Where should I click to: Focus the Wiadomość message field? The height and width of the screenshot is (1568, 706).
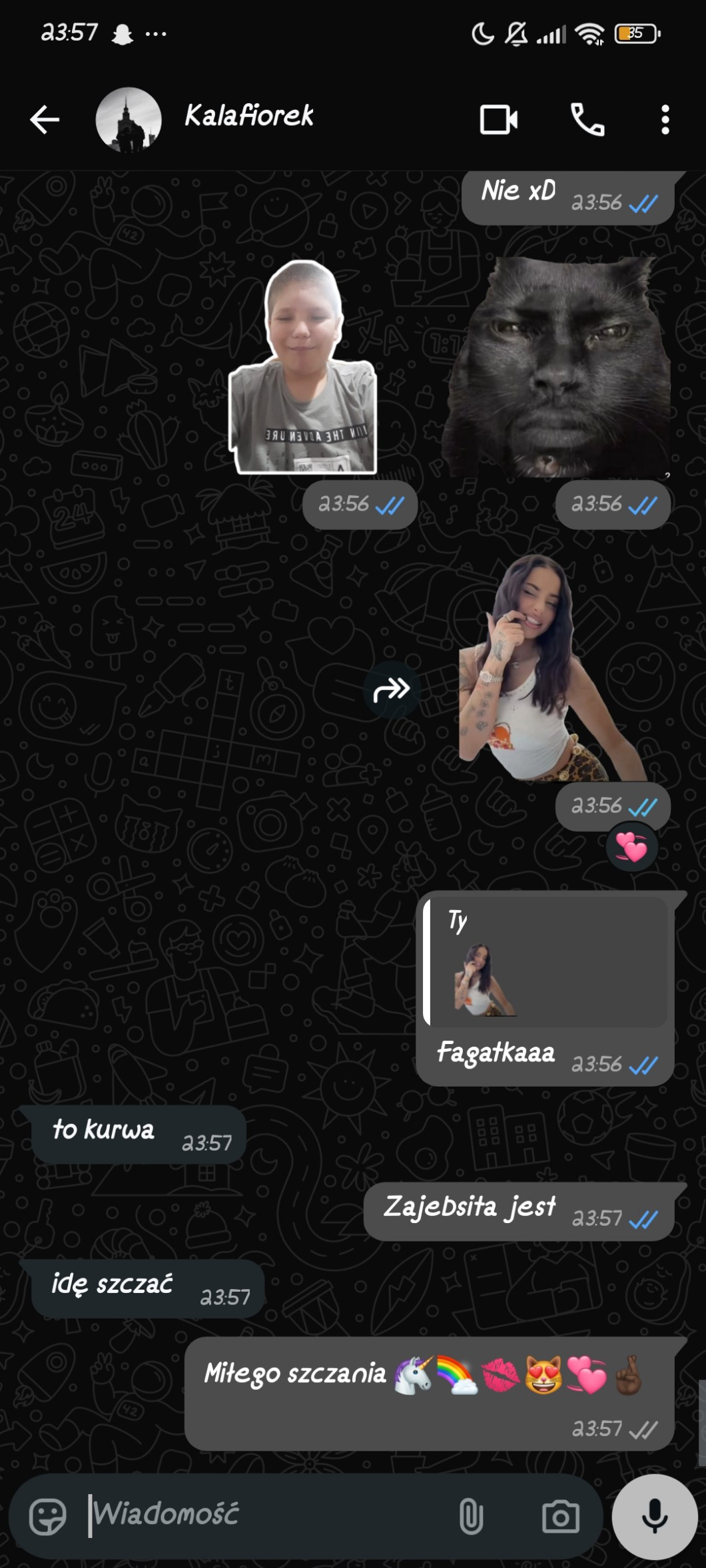pos(266,1515)
